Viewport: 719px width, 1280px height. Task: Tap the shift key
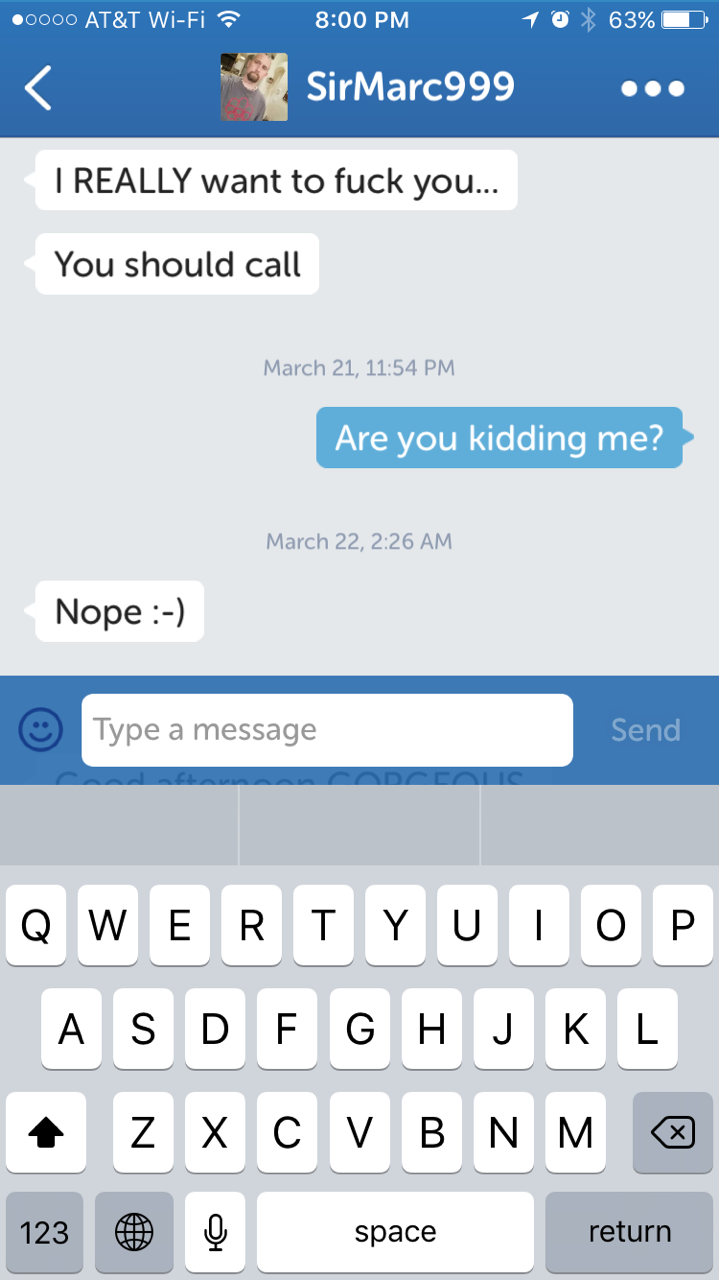pos(46,1132)
